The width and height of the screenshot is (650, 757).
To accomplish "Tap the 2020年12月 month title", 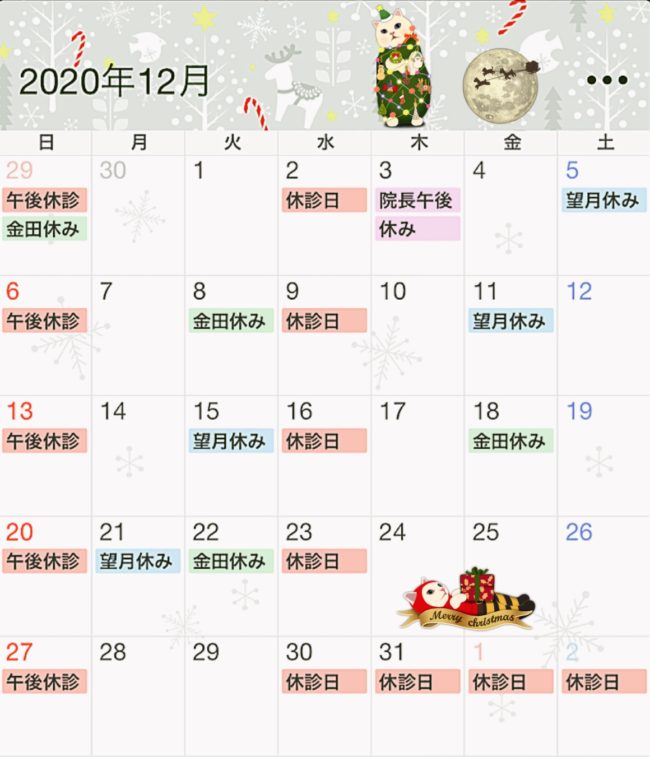I will coord(115,80).
